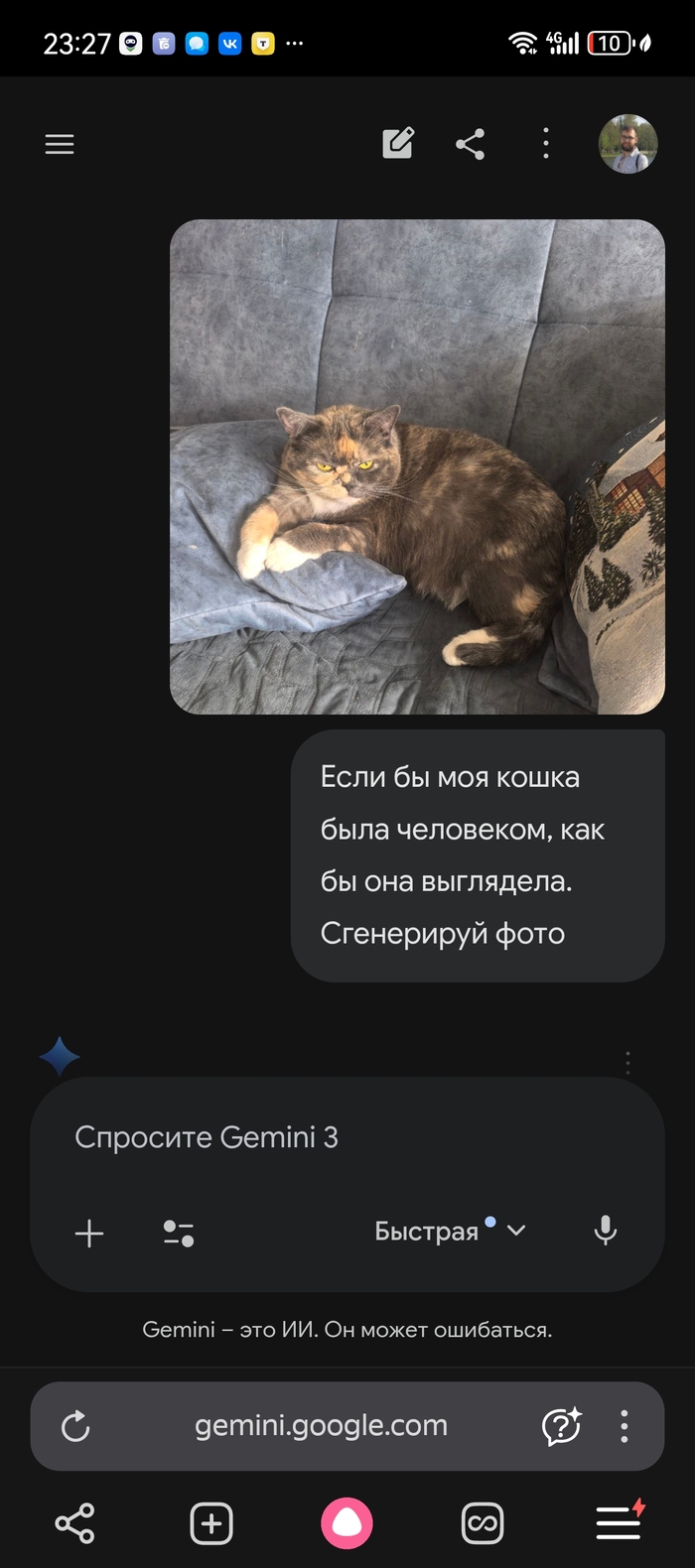Image resolution: width=695 pixels, height=1568 pixels.
Task: Open the attached cat photo
Action: (x=417, y=466)
